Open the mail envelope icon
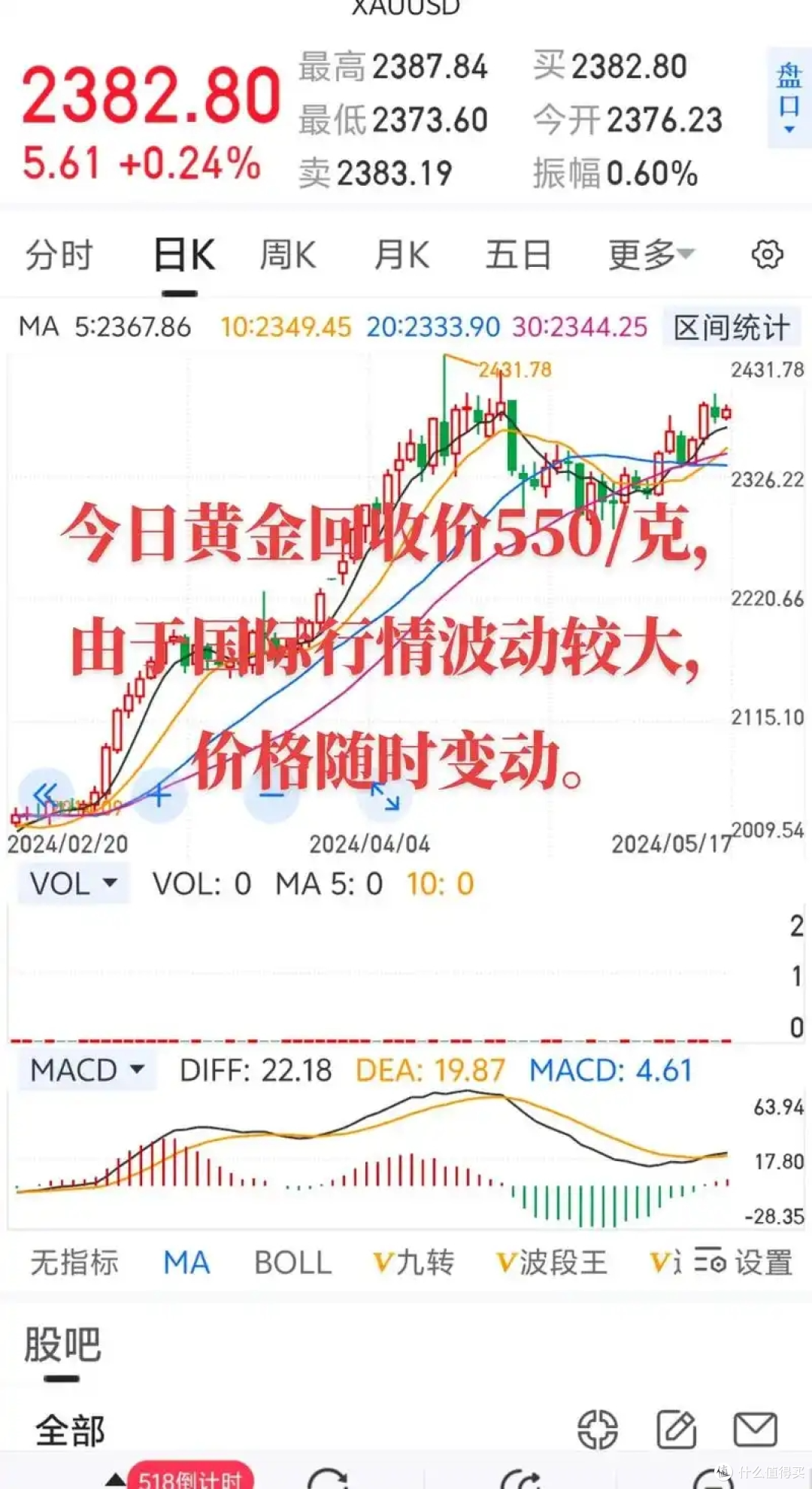 (756, 1428)
